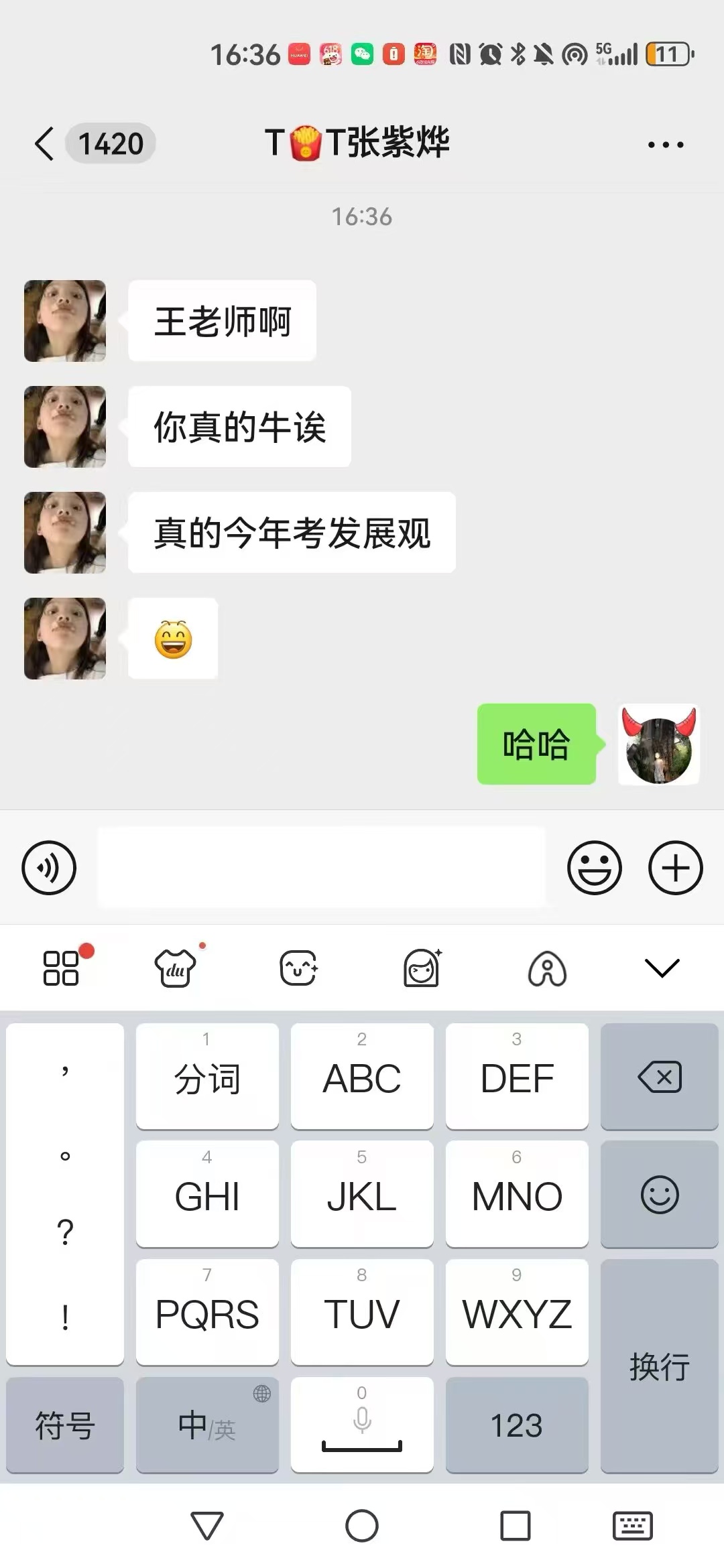724x1568 pixels.
Task: Open the 符号 symbols keyboard
Action: pyautogui.click(x=65, y=1425)
